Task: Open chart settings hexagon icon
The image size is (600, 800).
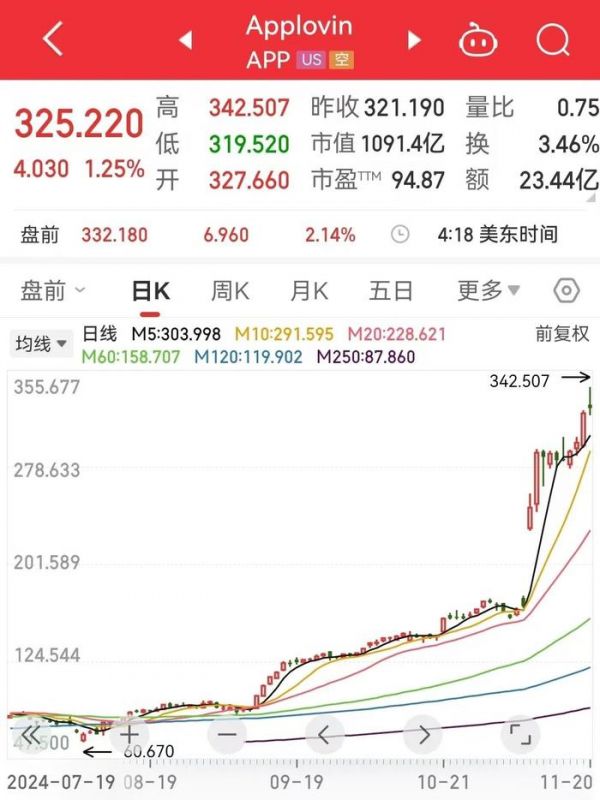Action: pyautogui.click(x=566, y=291)
